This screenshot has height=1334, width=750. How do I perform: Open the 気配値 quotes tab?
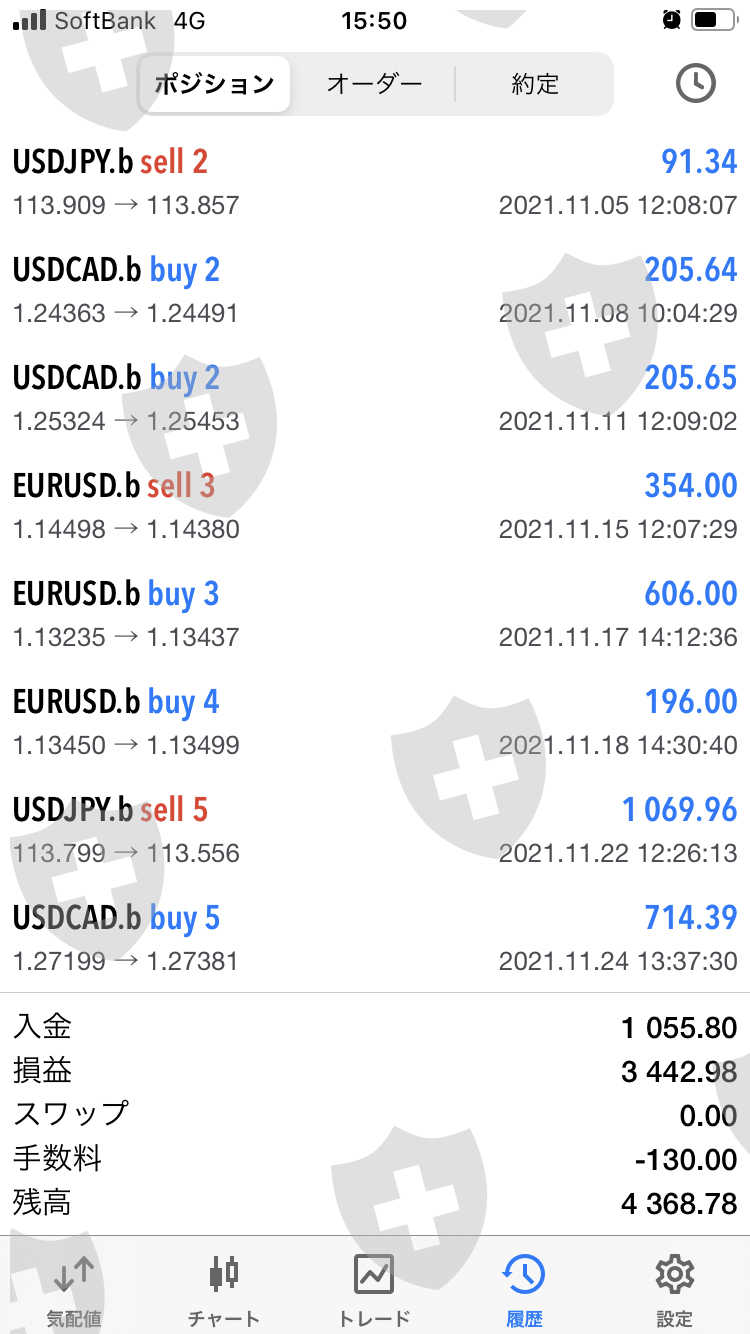point(75,1288)
